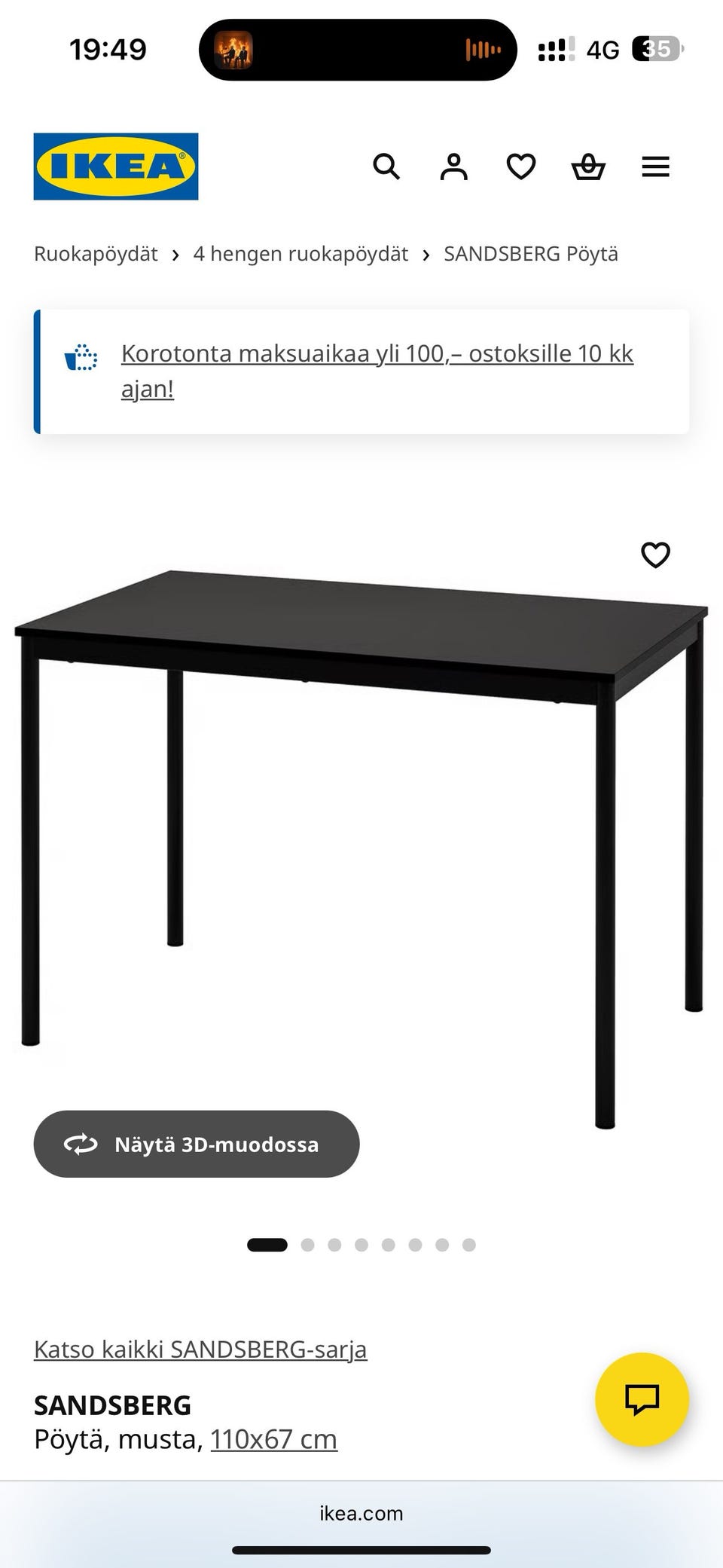Go to the IKEA home page logo

click(x=116, y=167)
